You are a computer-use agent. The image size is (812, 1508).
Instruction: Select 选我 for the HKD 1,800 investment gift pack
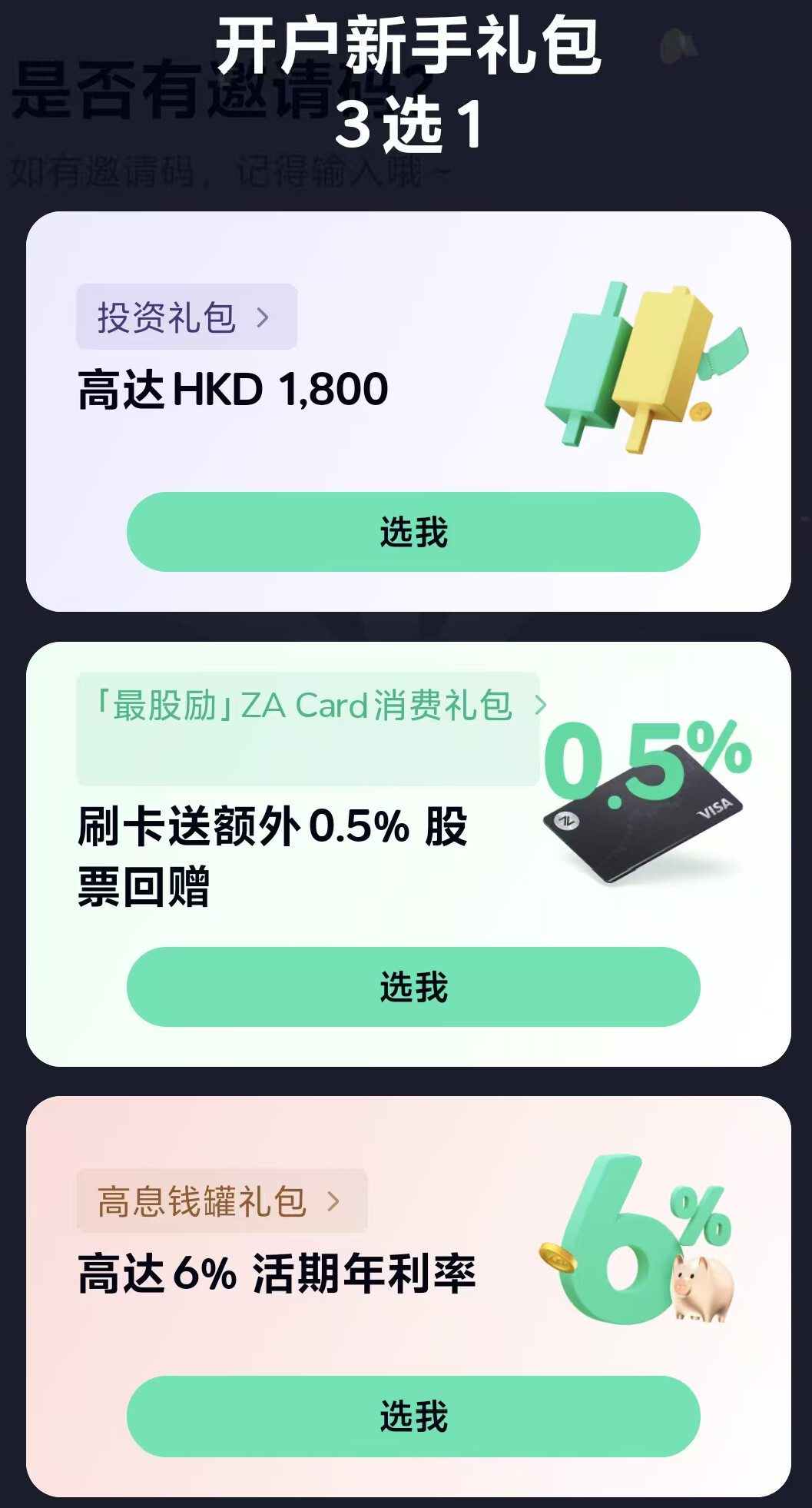[413, 532]
